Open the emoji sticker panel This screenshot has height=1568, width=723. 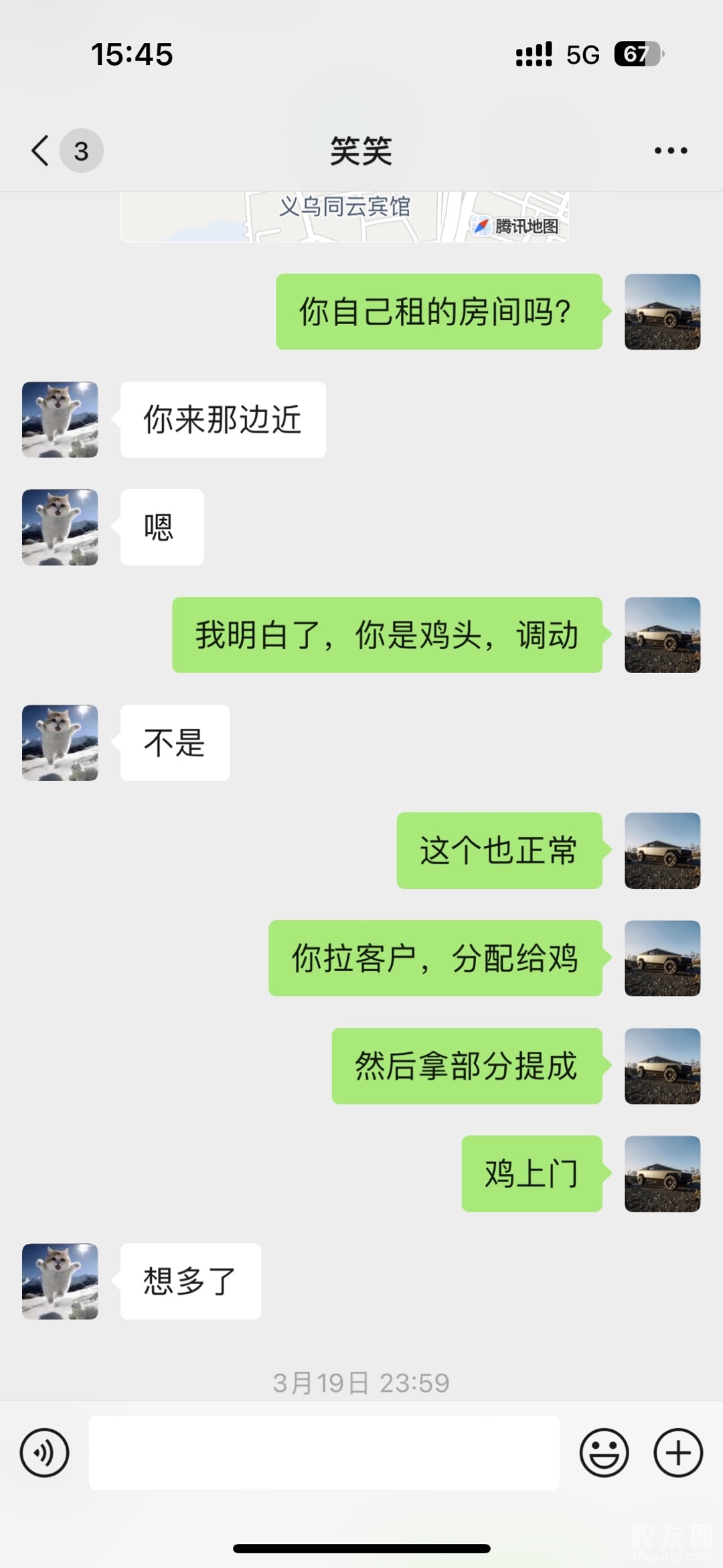[604, 1453]
